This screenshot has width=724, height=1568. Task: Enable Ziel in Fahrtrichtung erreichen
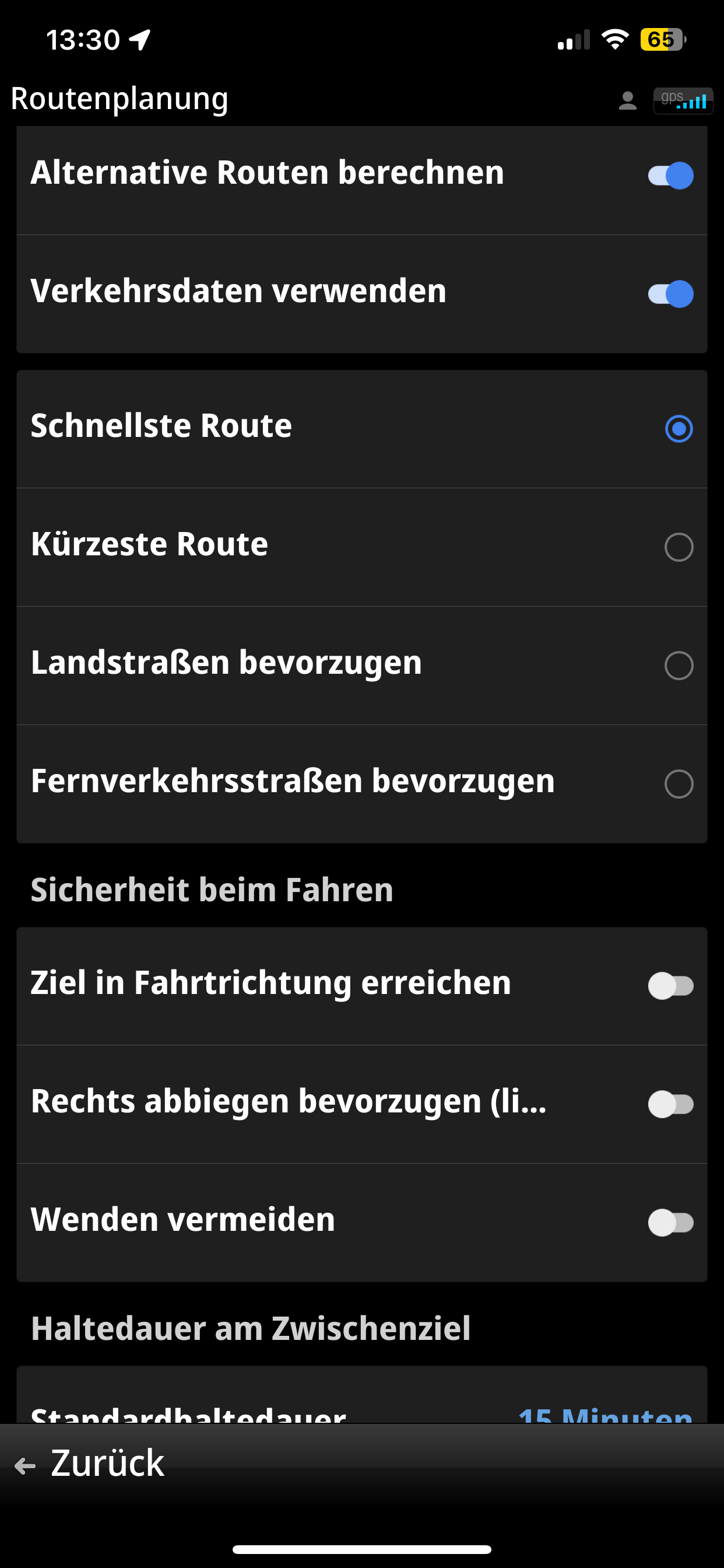[x=670, y=986]
